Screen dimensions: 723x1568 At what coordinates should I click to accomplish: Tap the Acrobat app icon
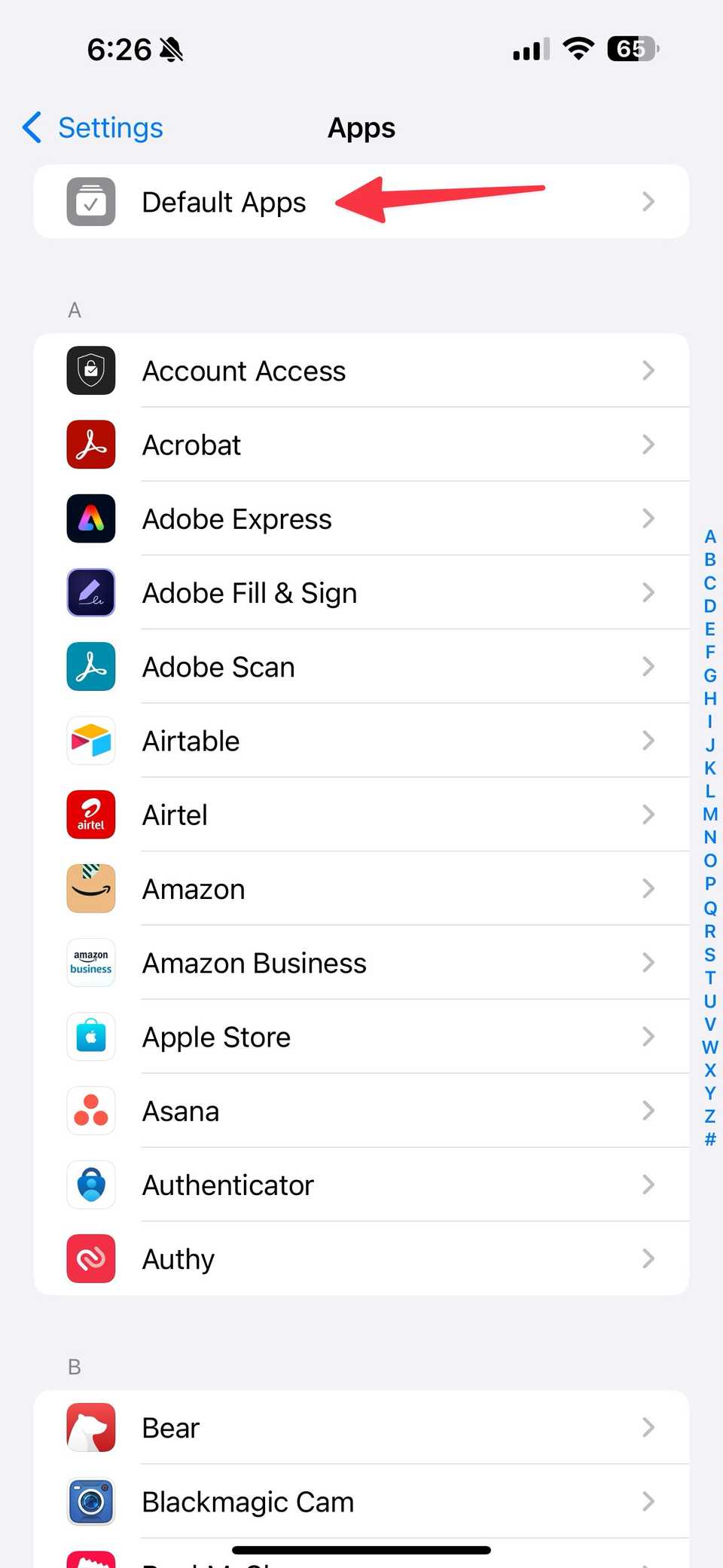[90, 445]
